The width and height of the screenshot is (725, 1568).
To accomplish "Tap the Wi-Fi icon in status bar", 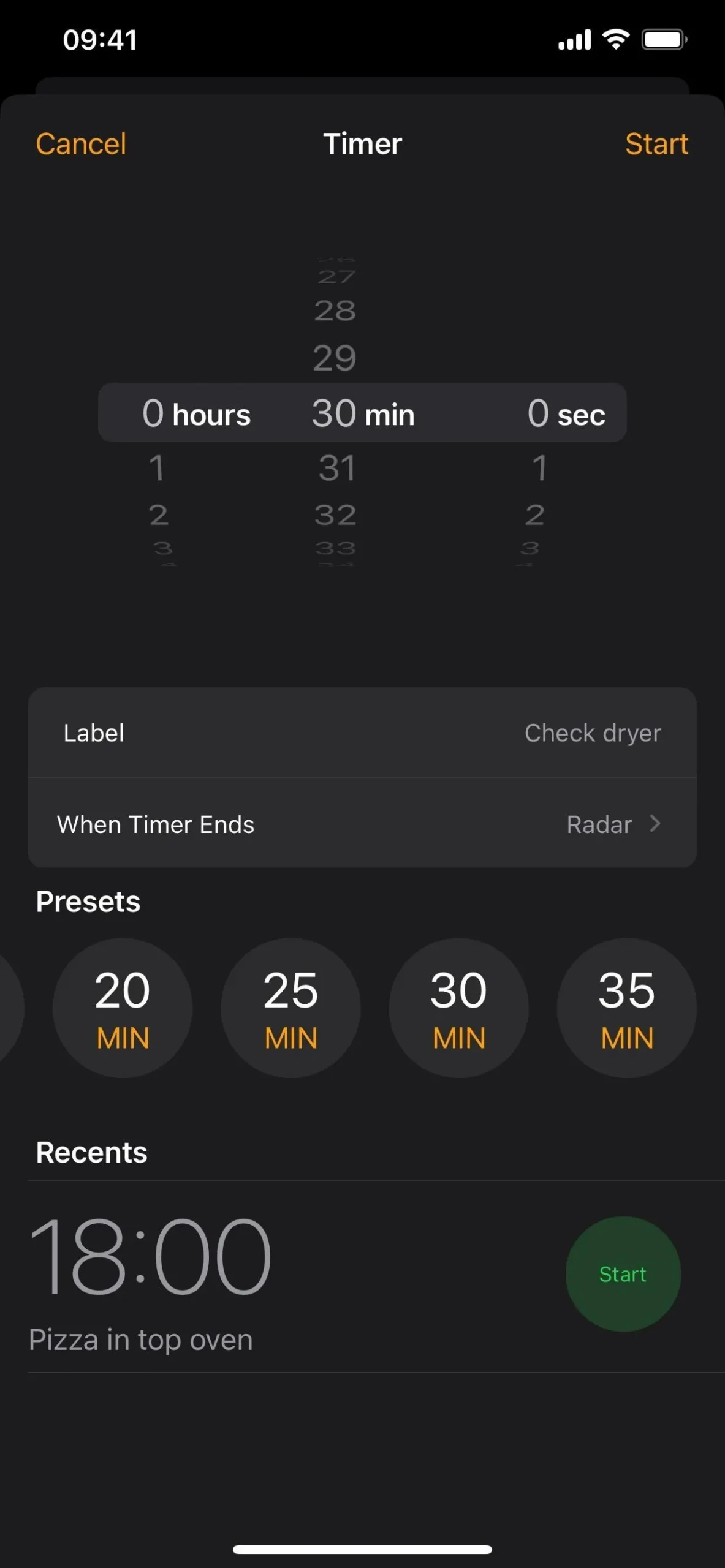I will [615, 39].
